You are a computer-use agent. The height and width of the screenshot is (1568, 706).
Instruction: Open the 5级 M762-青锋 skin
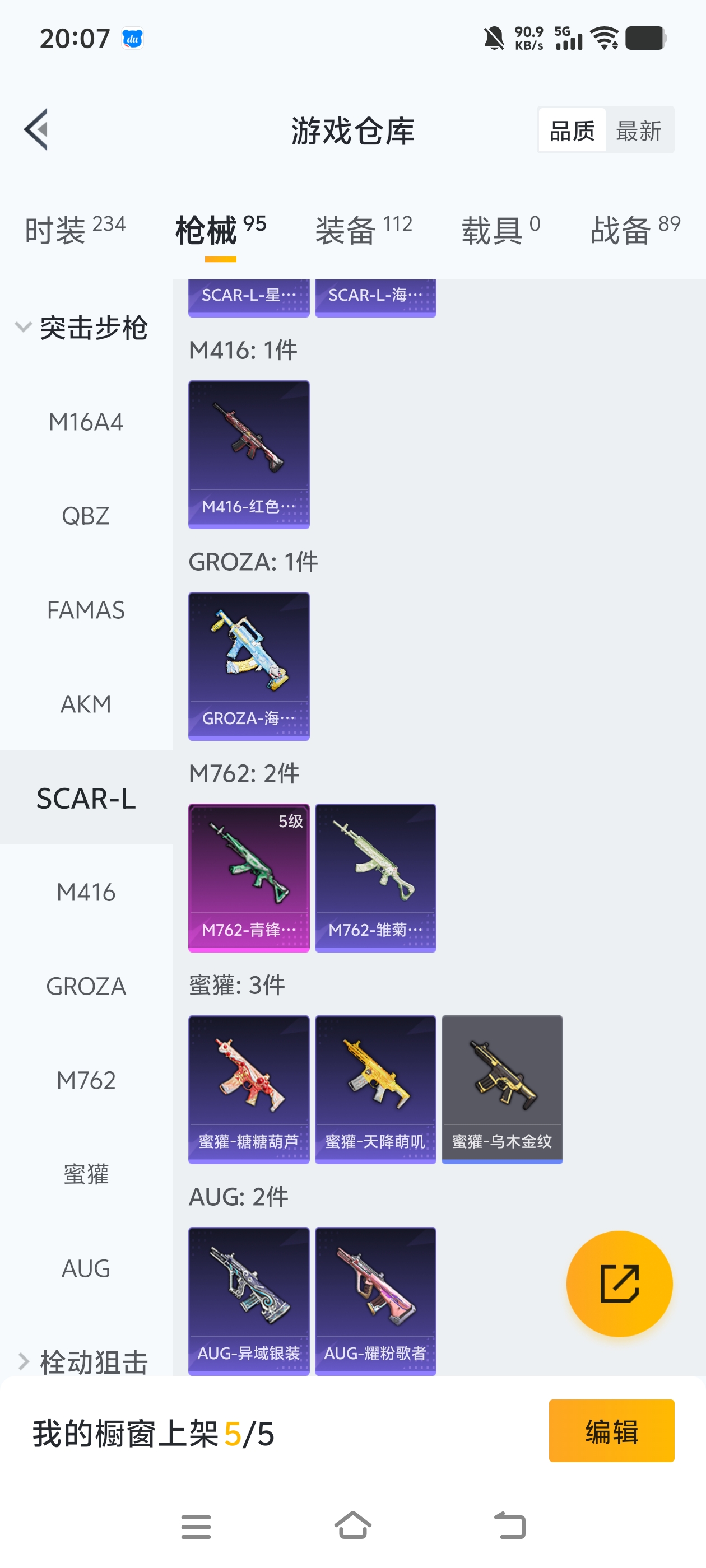[x=249, y=877]
